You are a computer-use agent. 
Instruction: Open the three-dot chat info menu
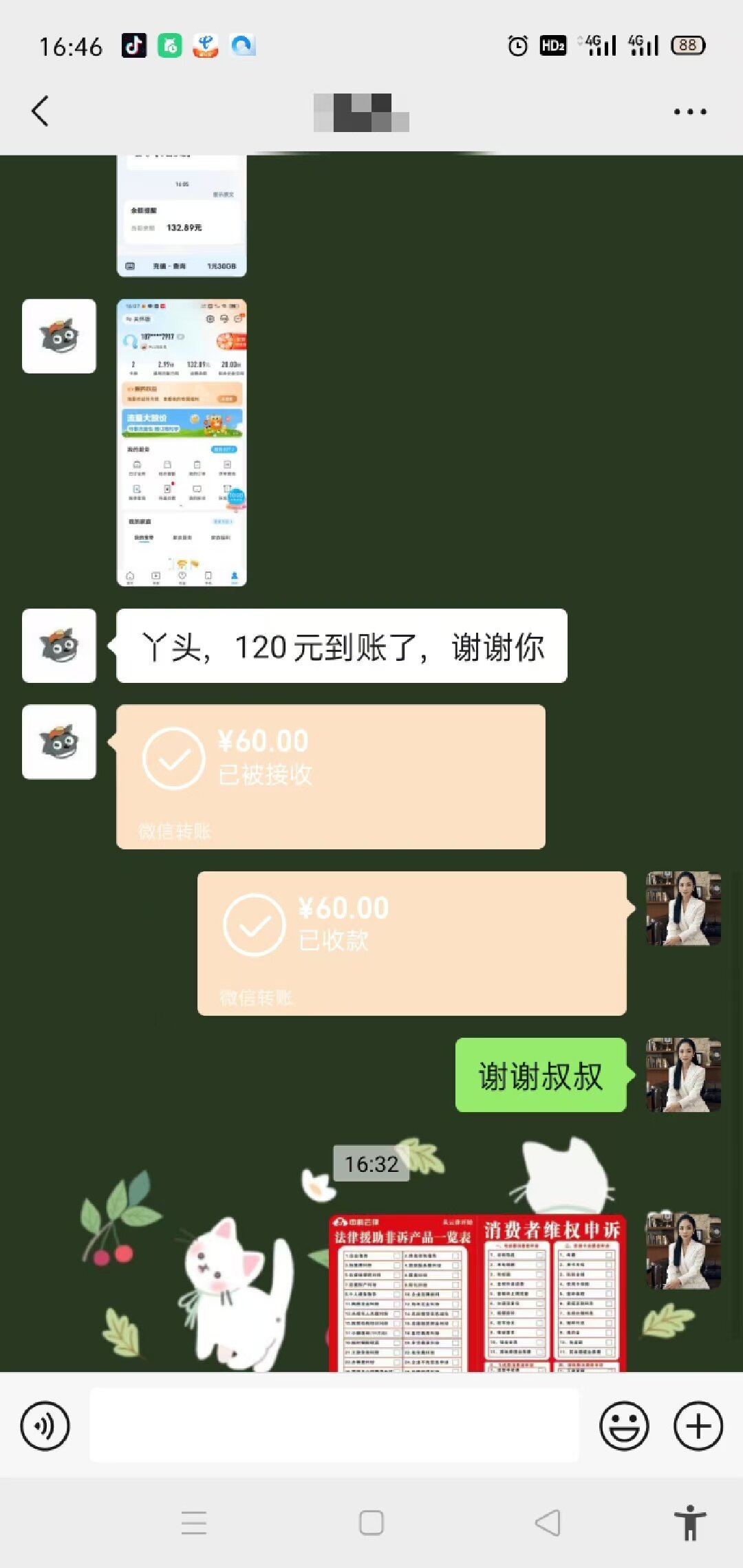point(689,111)
